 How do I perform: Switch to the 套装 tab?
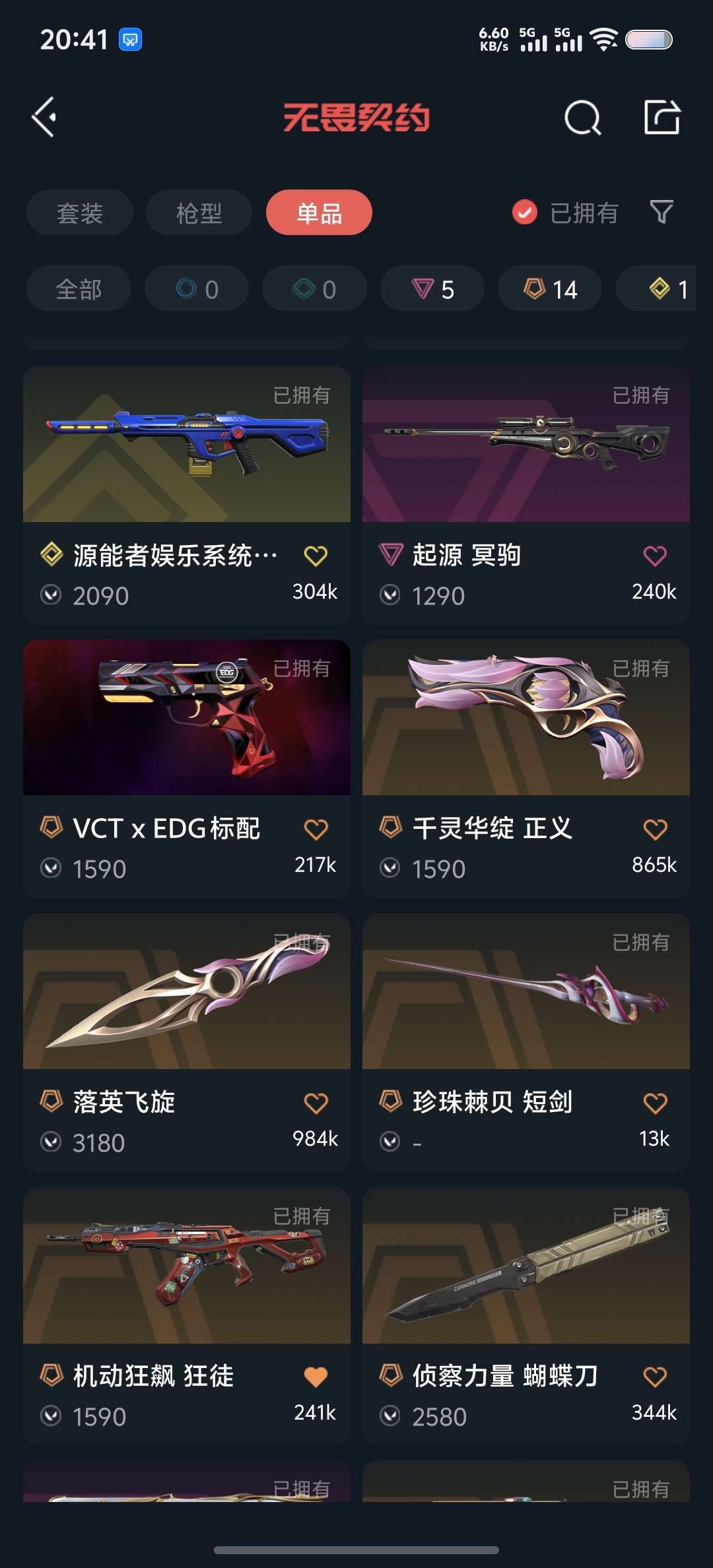[80, 212]
